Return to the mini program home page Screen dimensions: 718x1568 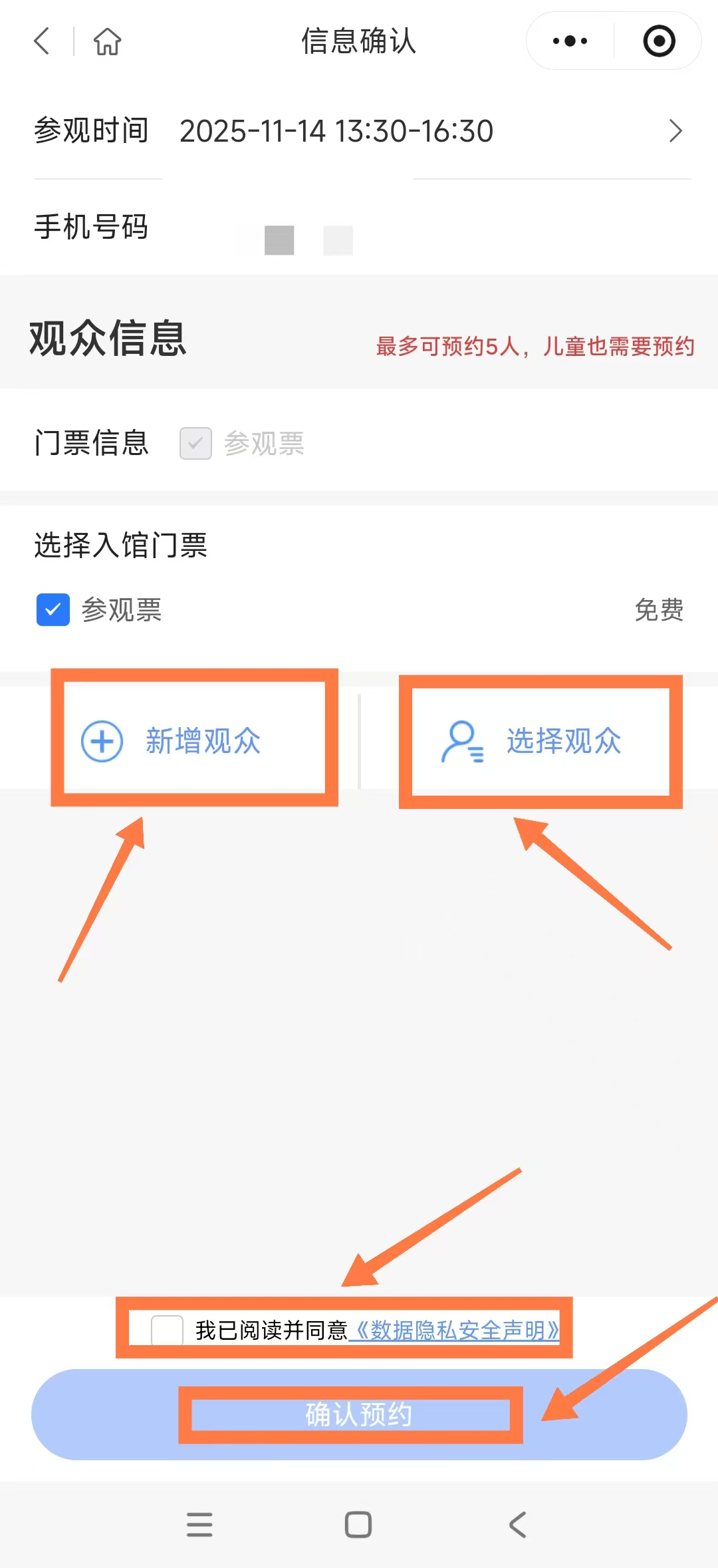107,41
